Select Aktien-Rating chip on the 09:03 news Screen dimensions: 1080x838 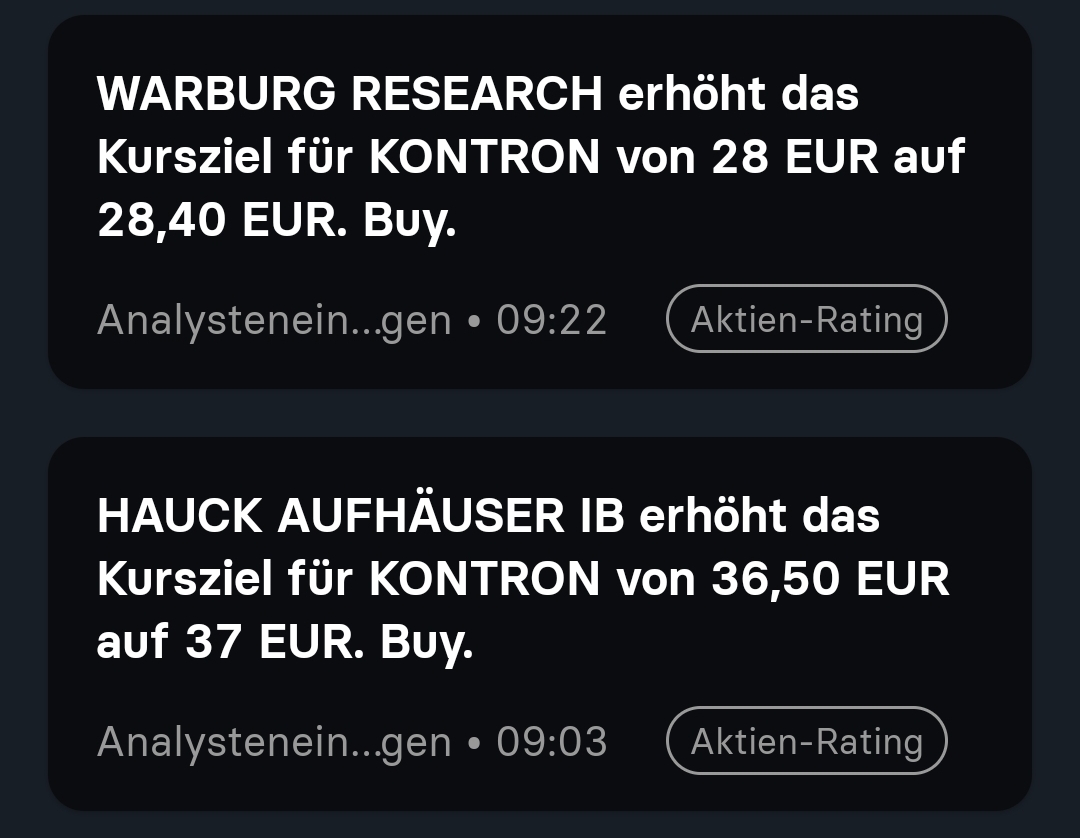point(806,742)
